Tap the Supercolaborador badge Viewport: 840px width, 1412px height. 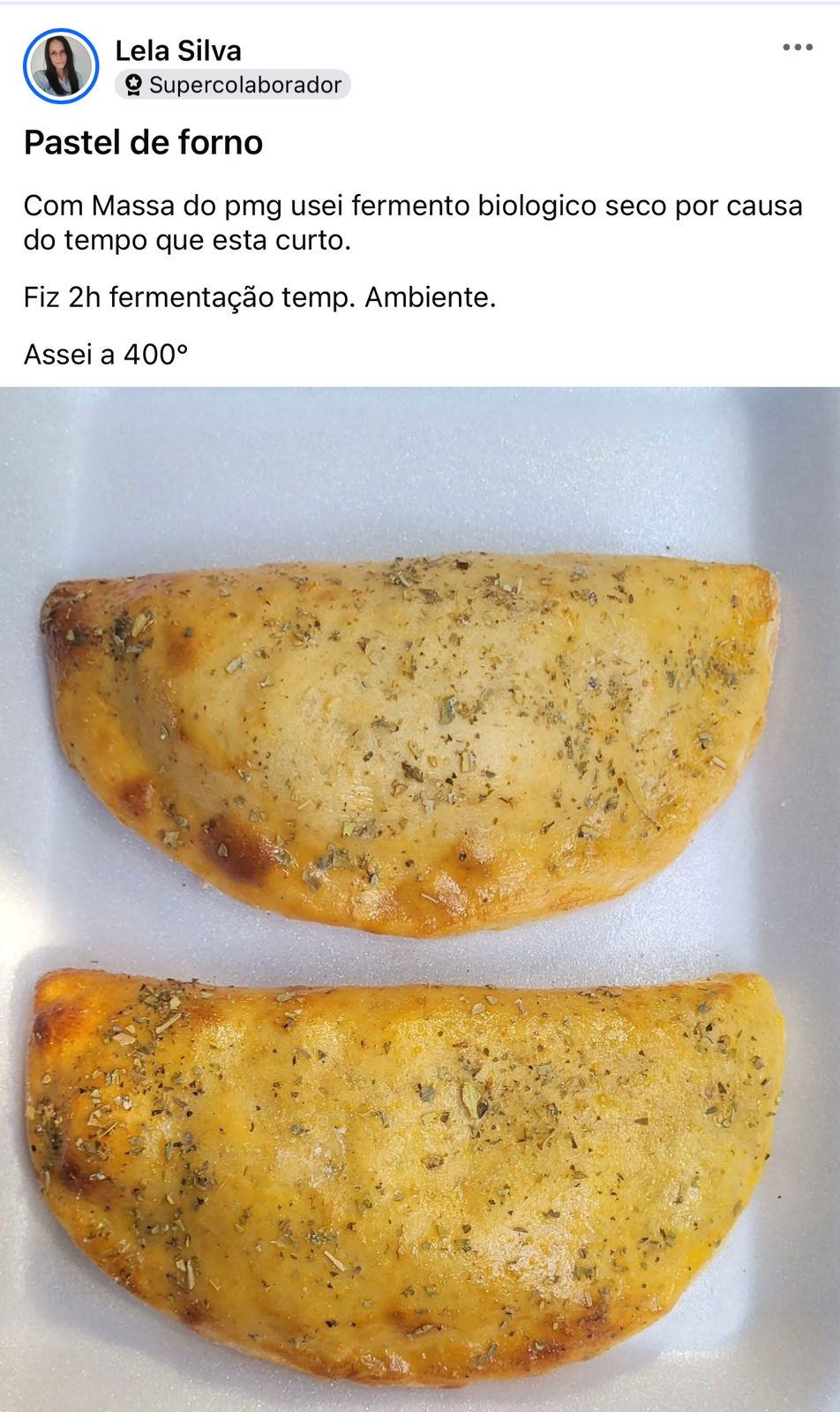[233, 85]
